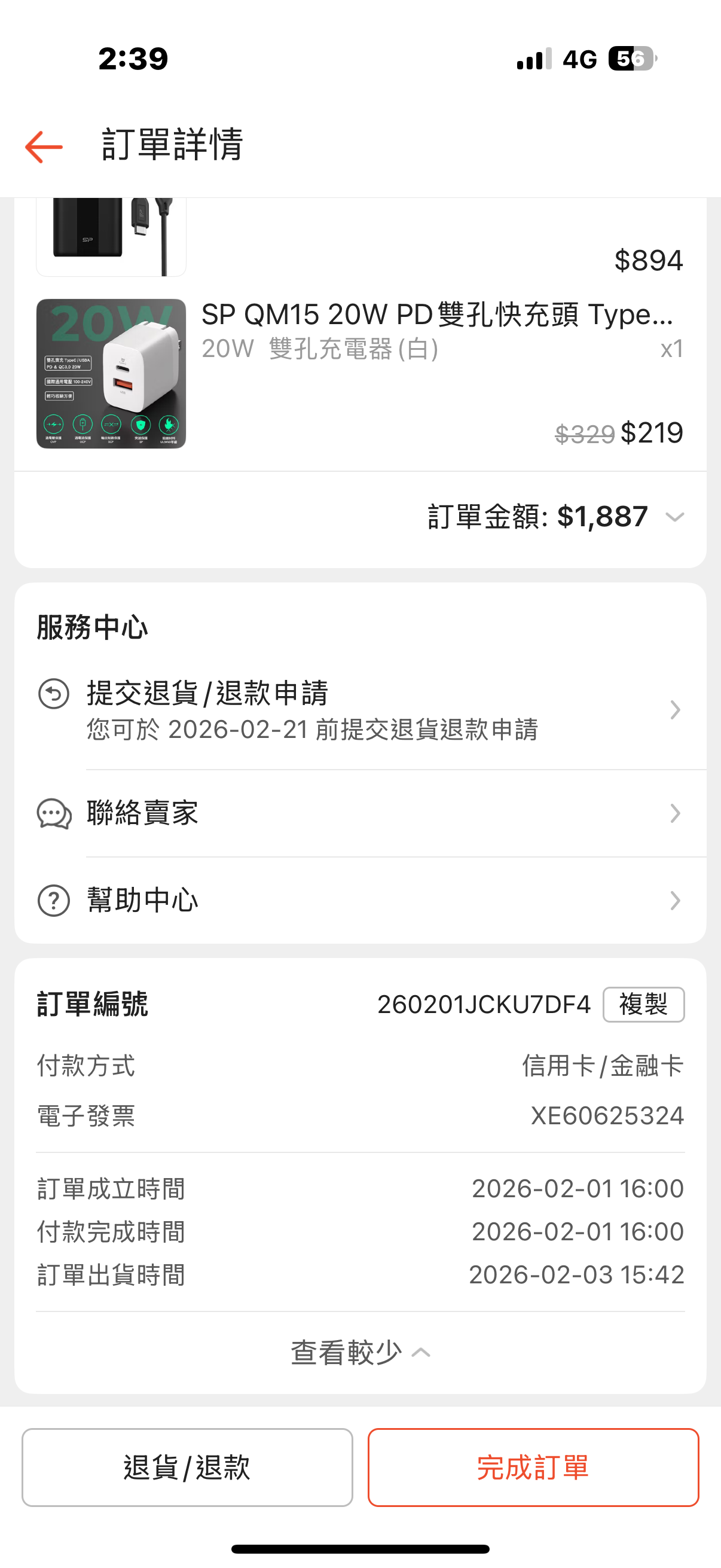Open the 幫助中心 row
The width and height of the screenshot is (721, 1568).
(x=359, y=900)
